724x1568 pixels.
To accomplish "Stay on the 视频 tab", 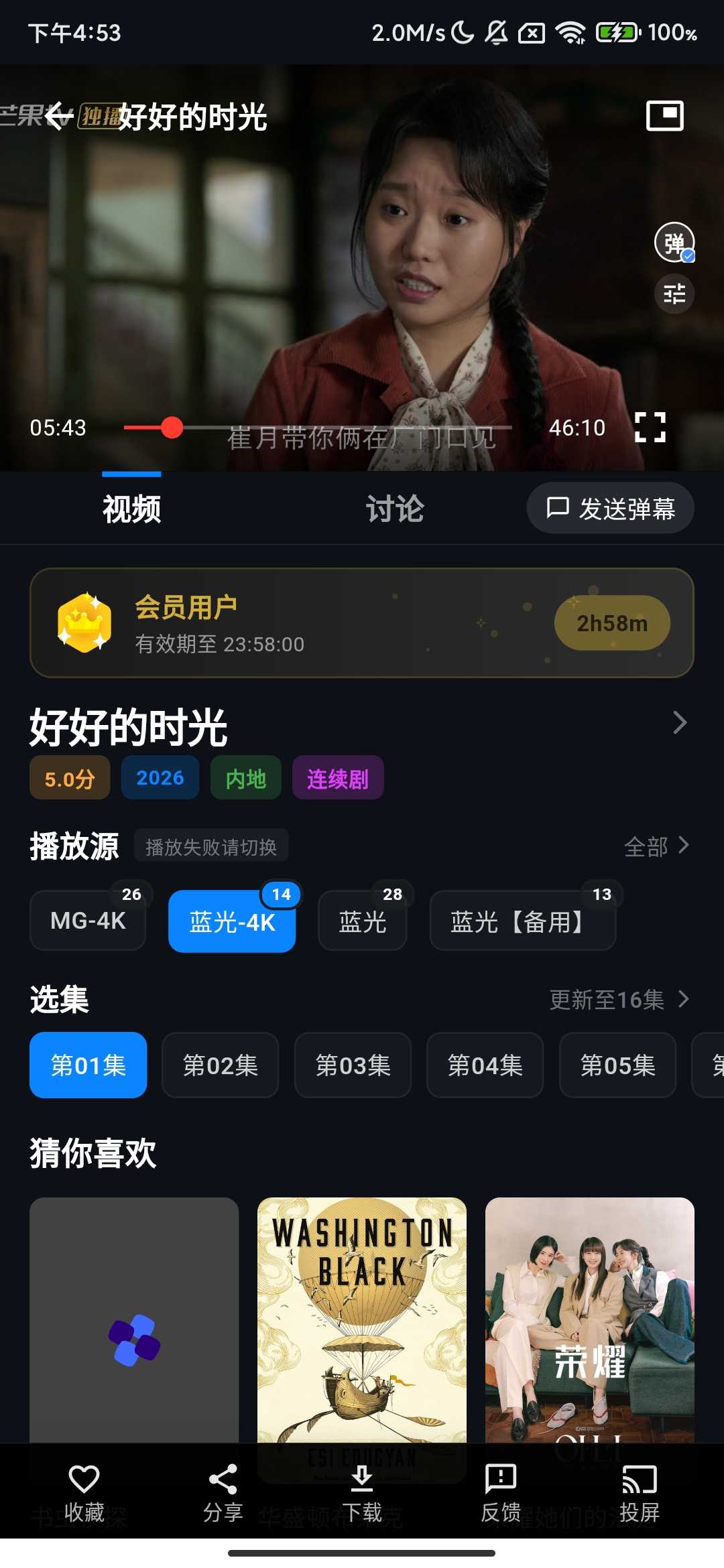I will 131,509.
